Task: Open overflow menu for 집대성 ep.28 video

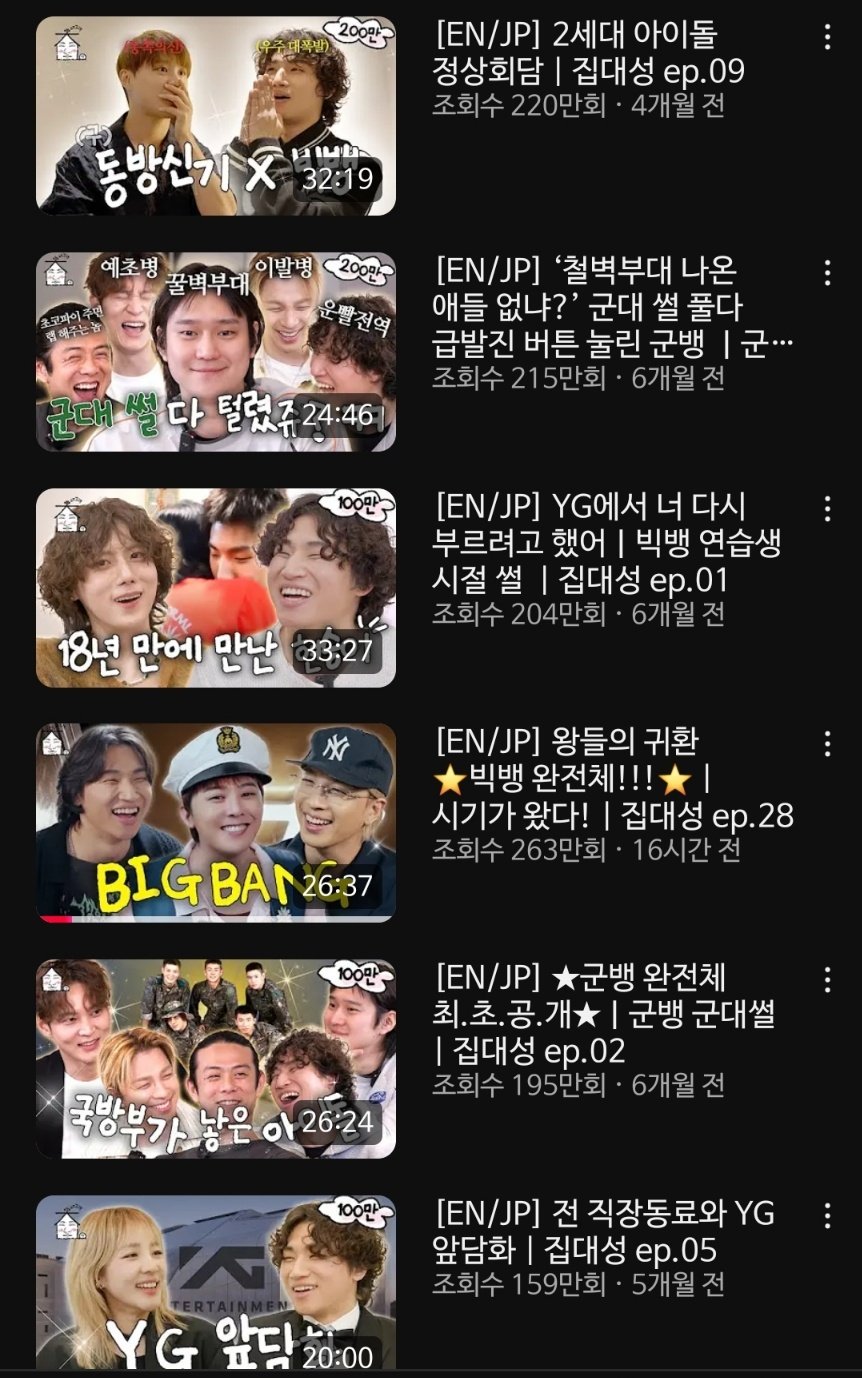Action: (827, 743)
